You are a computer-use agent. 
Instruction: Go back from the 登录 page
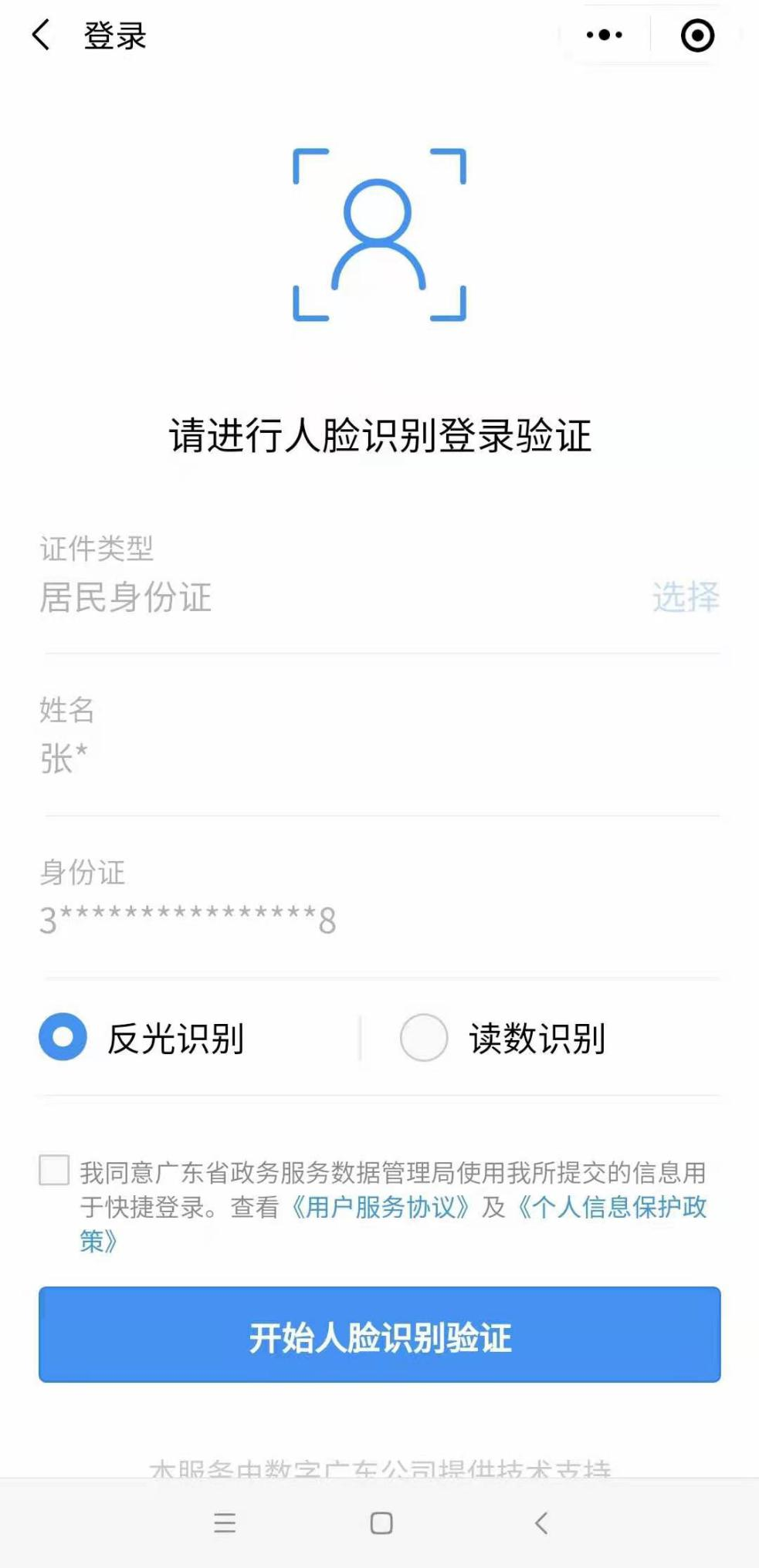pos(42,35)
